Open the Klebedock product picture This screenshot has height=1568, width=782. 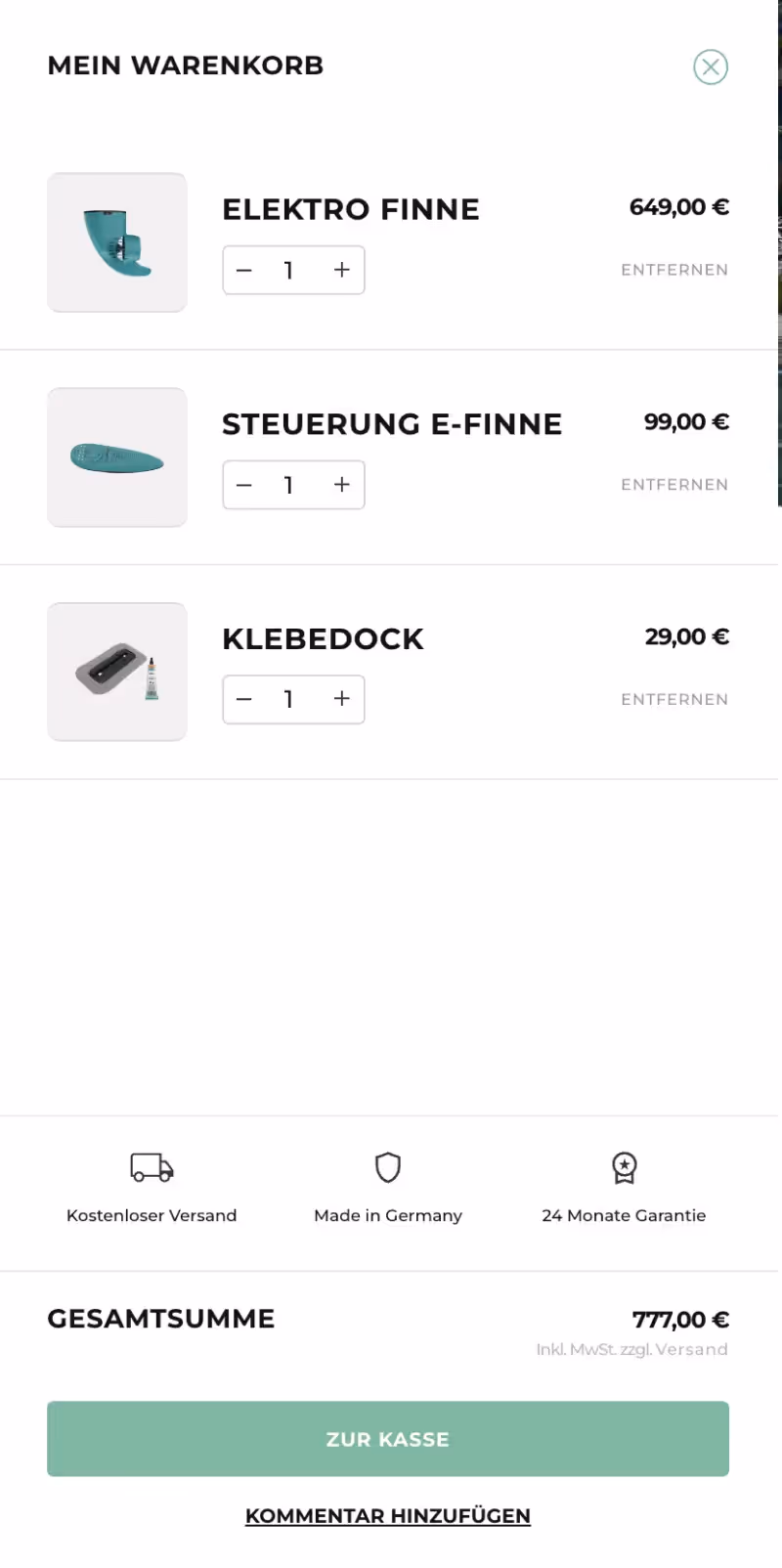[117, 672]
